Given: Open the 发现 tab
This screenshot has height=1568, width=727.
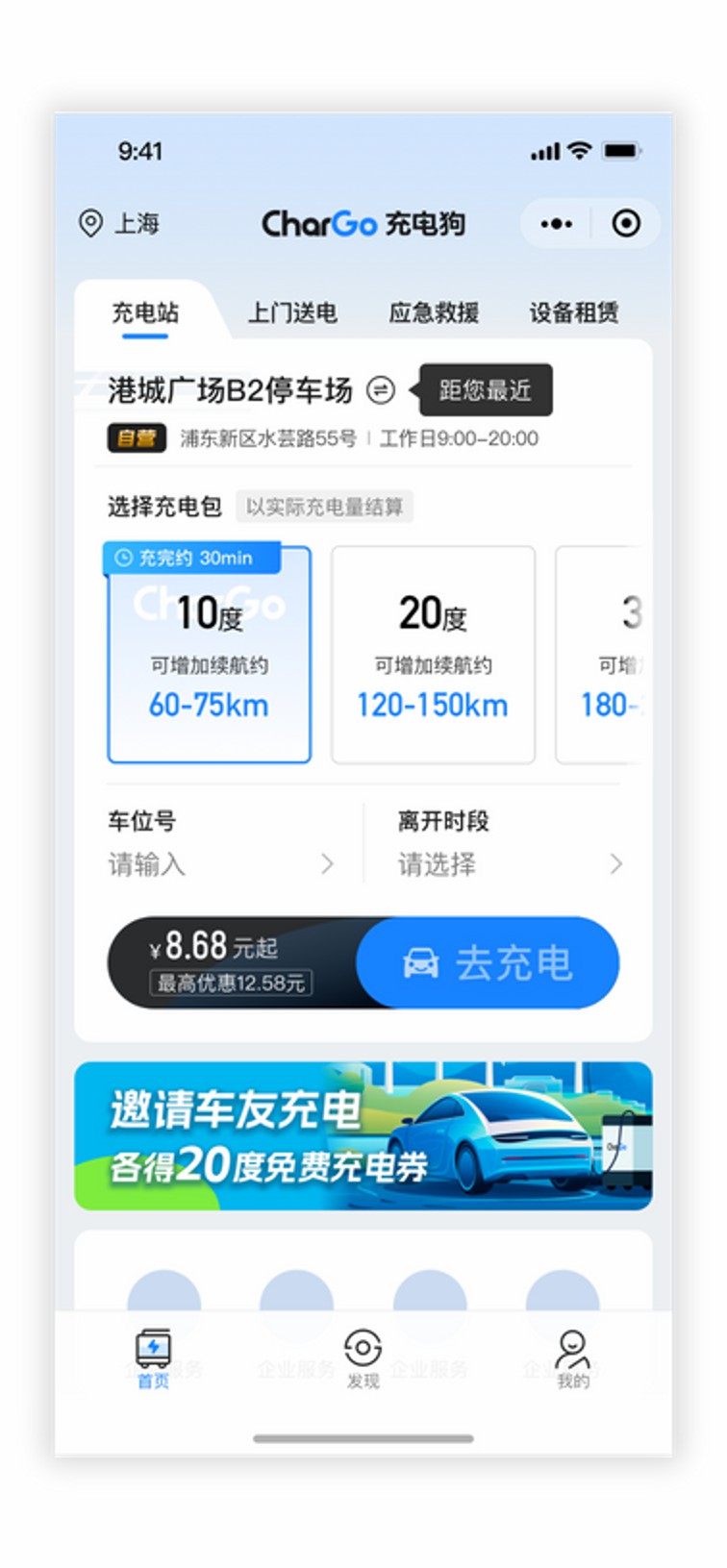Looking at the screenshot, I should coord(363,1357).
